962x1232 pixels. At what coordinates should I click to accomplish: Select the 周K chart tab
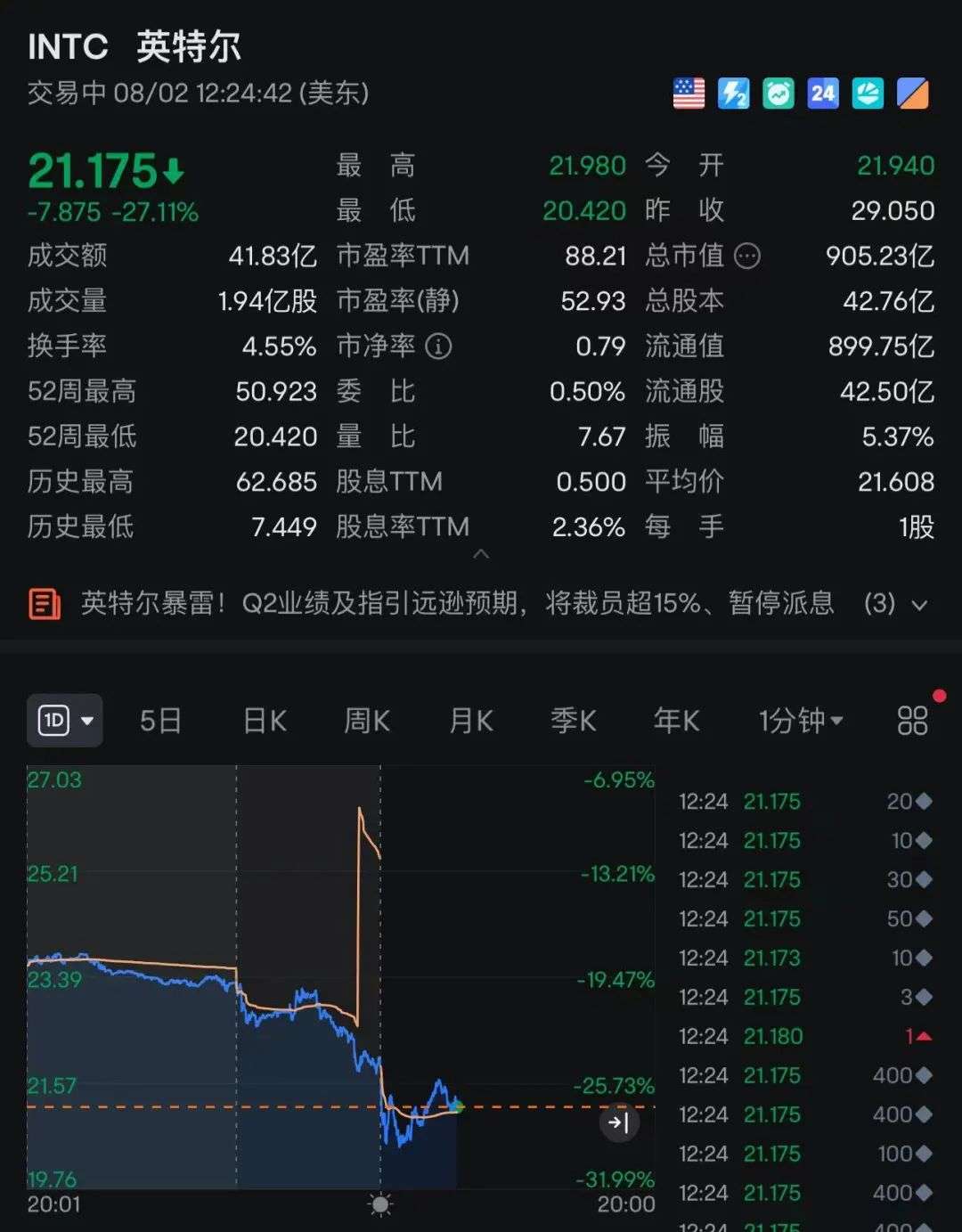click(367, 720)
